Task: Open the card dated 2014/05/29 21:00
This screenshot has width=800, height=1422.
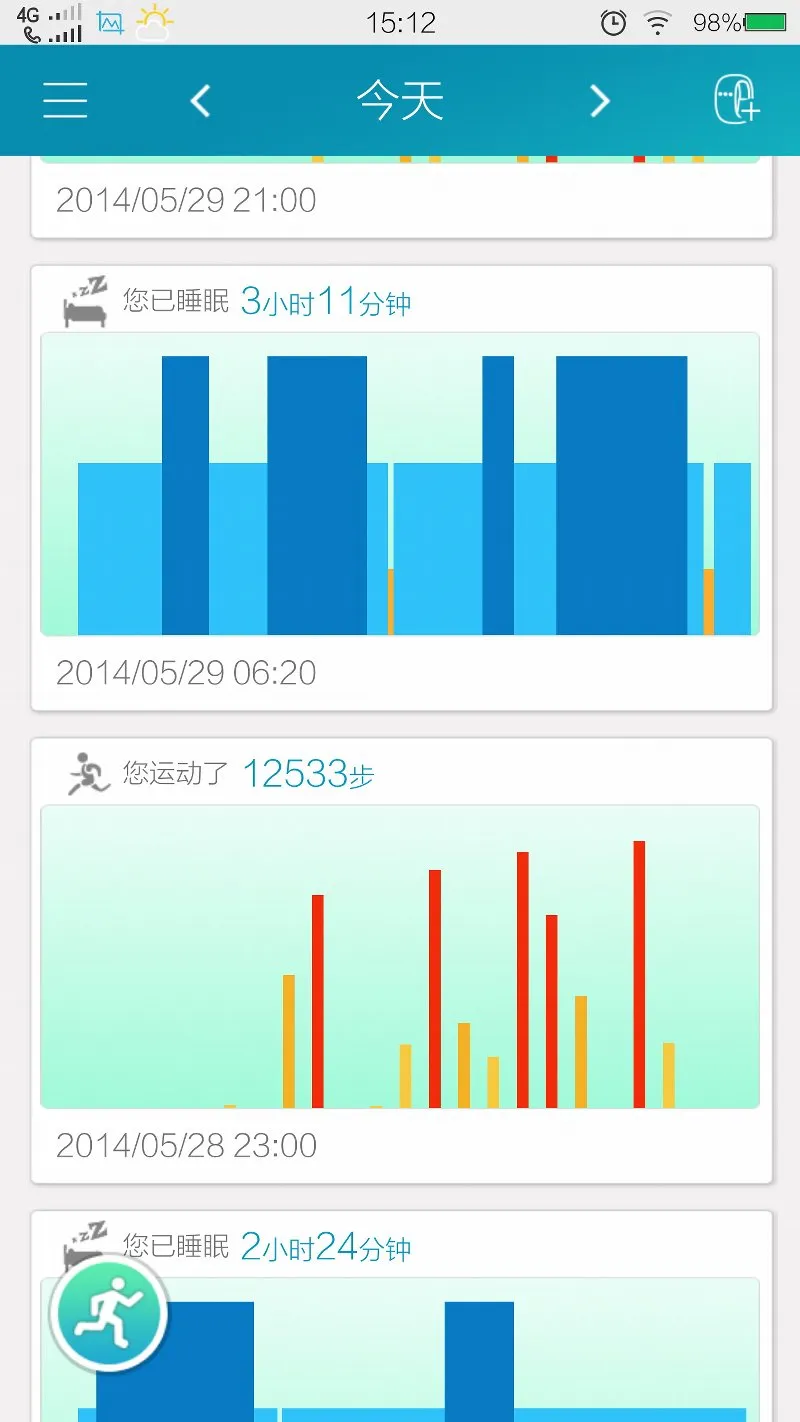Action: pyautogui.click(x=402, y=197)
